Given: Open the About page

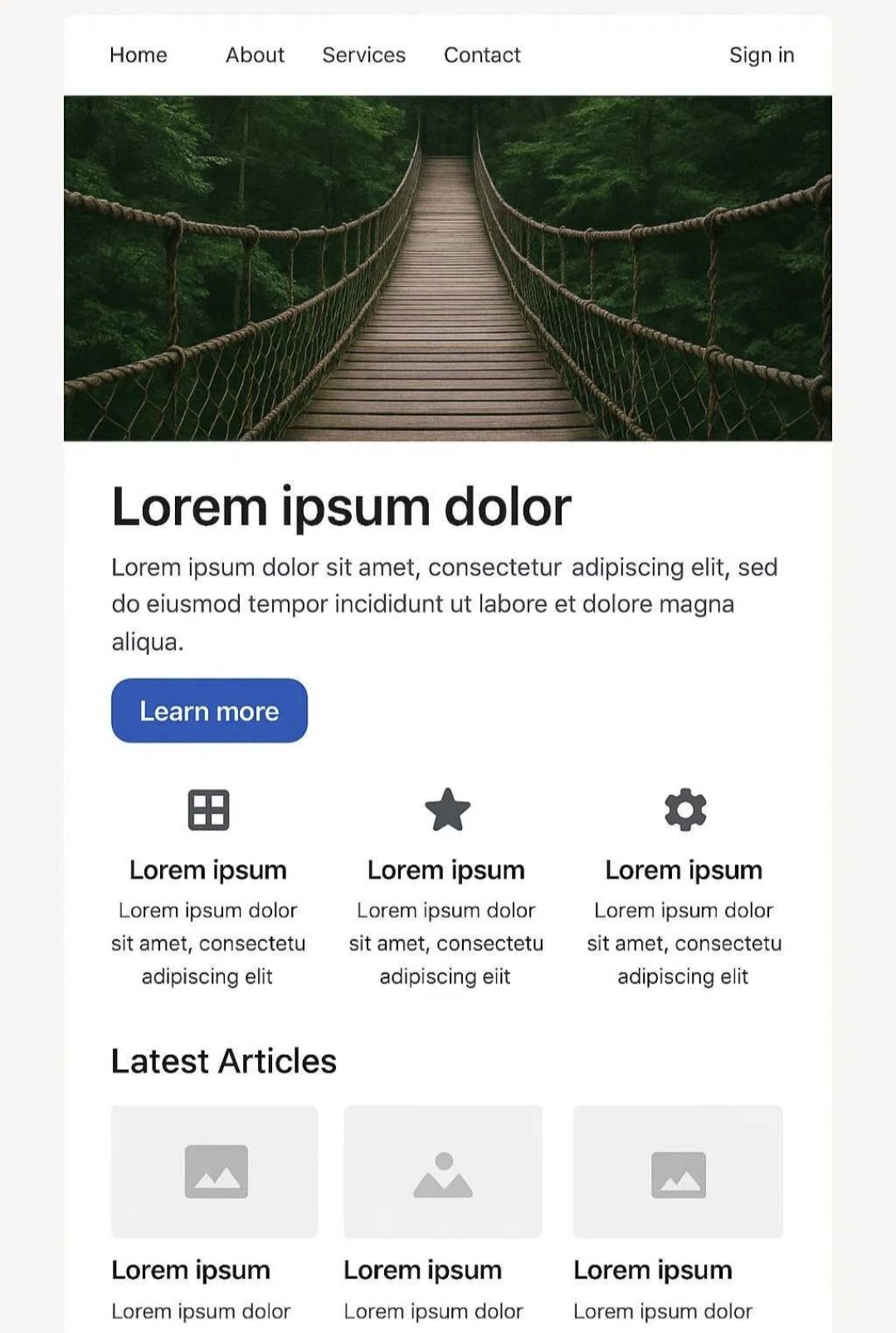Looking at the screenshot, I should [255, 55].
